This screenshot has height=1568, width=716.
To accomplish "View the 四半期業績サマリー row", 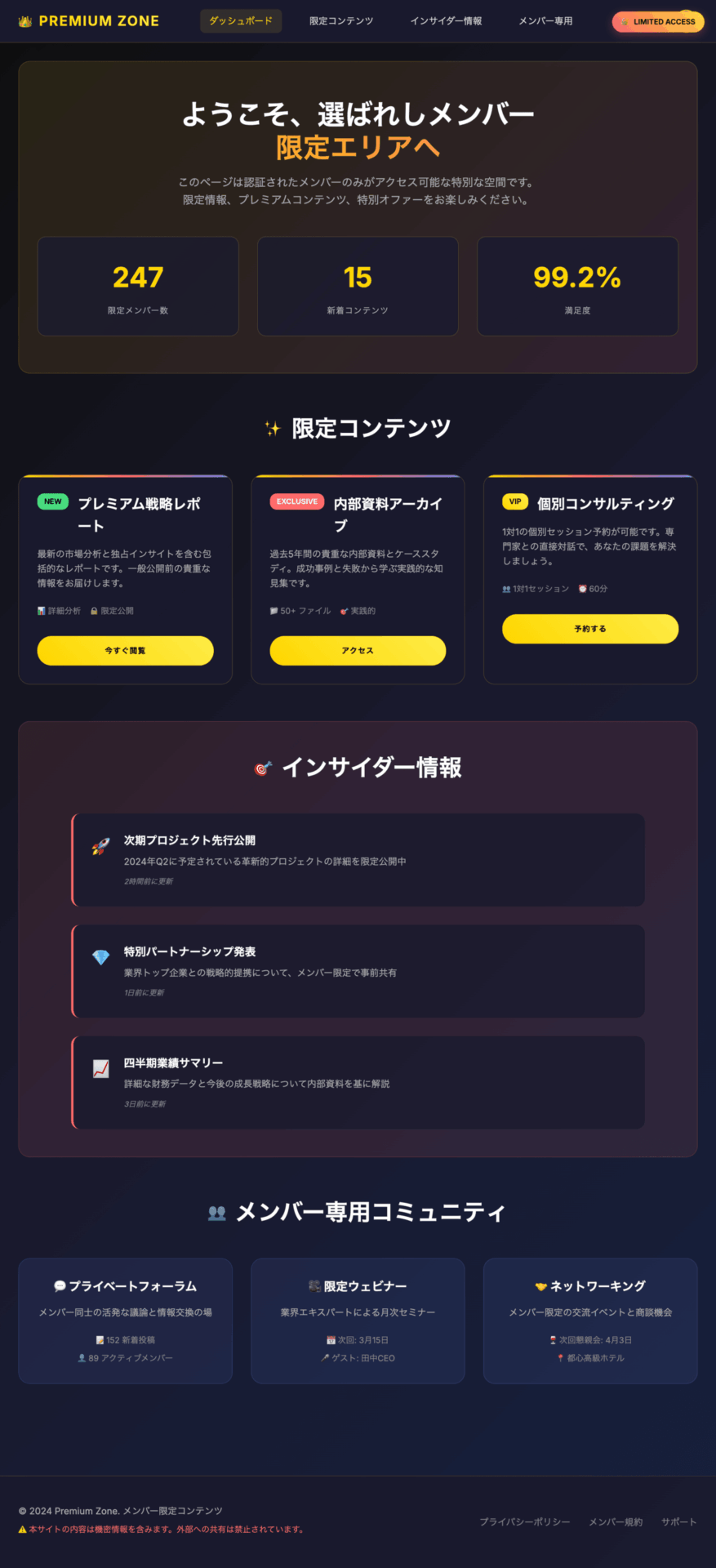I will click(x=358, y=1082).
